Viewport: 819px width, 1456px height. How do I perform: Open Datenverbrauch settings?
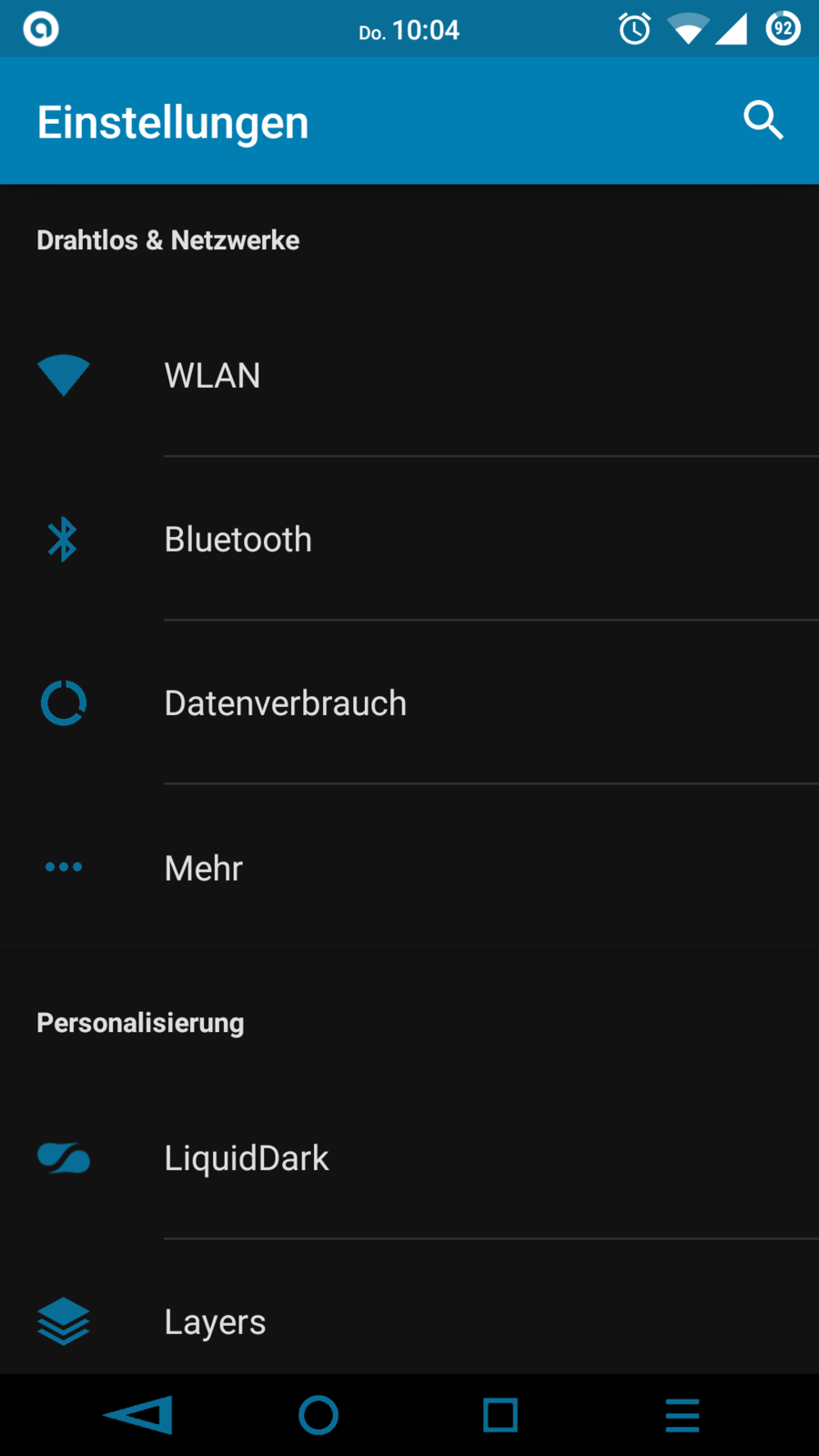coord(409,703)
